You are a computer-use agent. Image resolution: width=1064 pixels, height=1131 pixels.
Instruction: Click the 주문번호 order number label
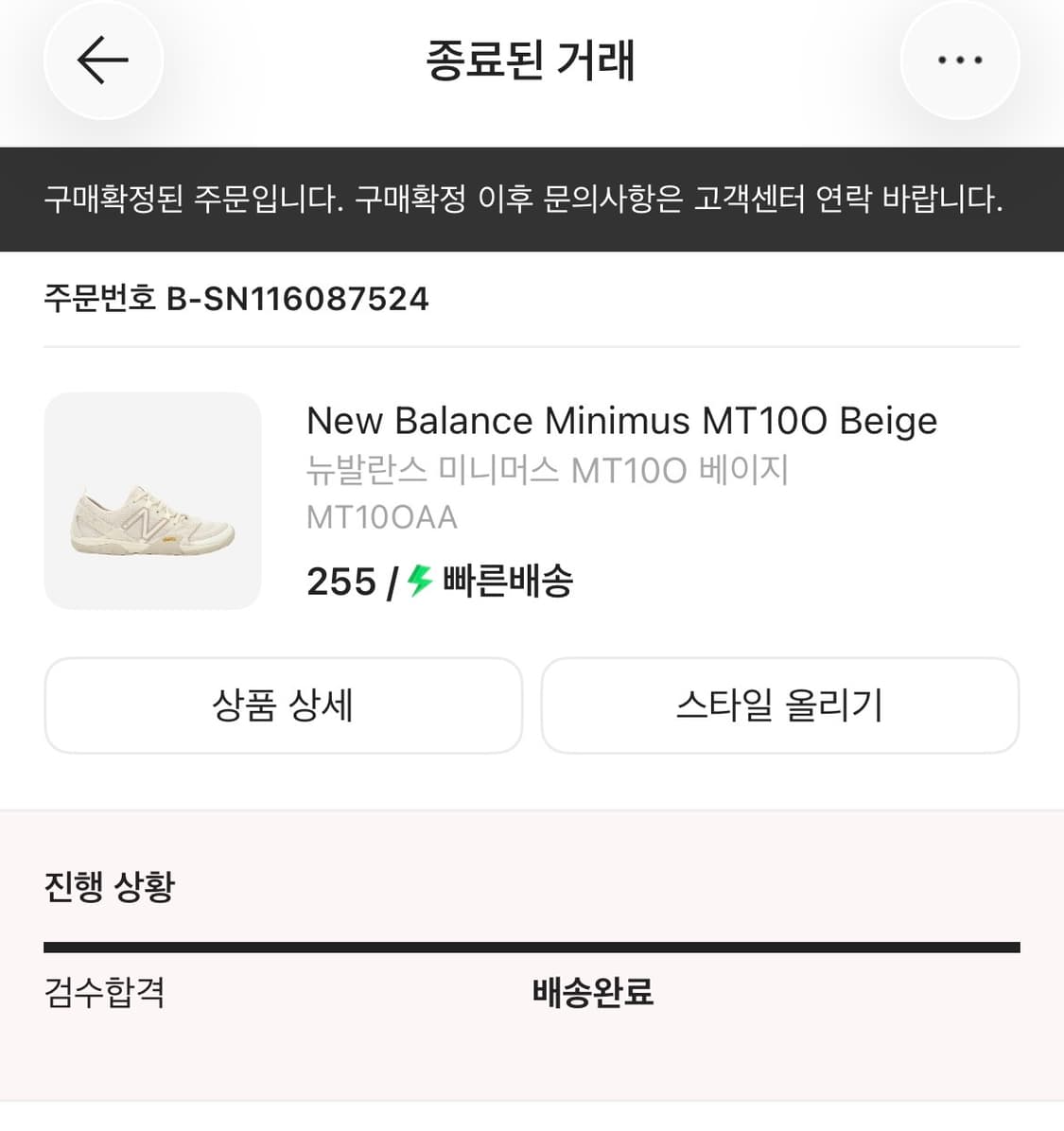tap(97, 298)
